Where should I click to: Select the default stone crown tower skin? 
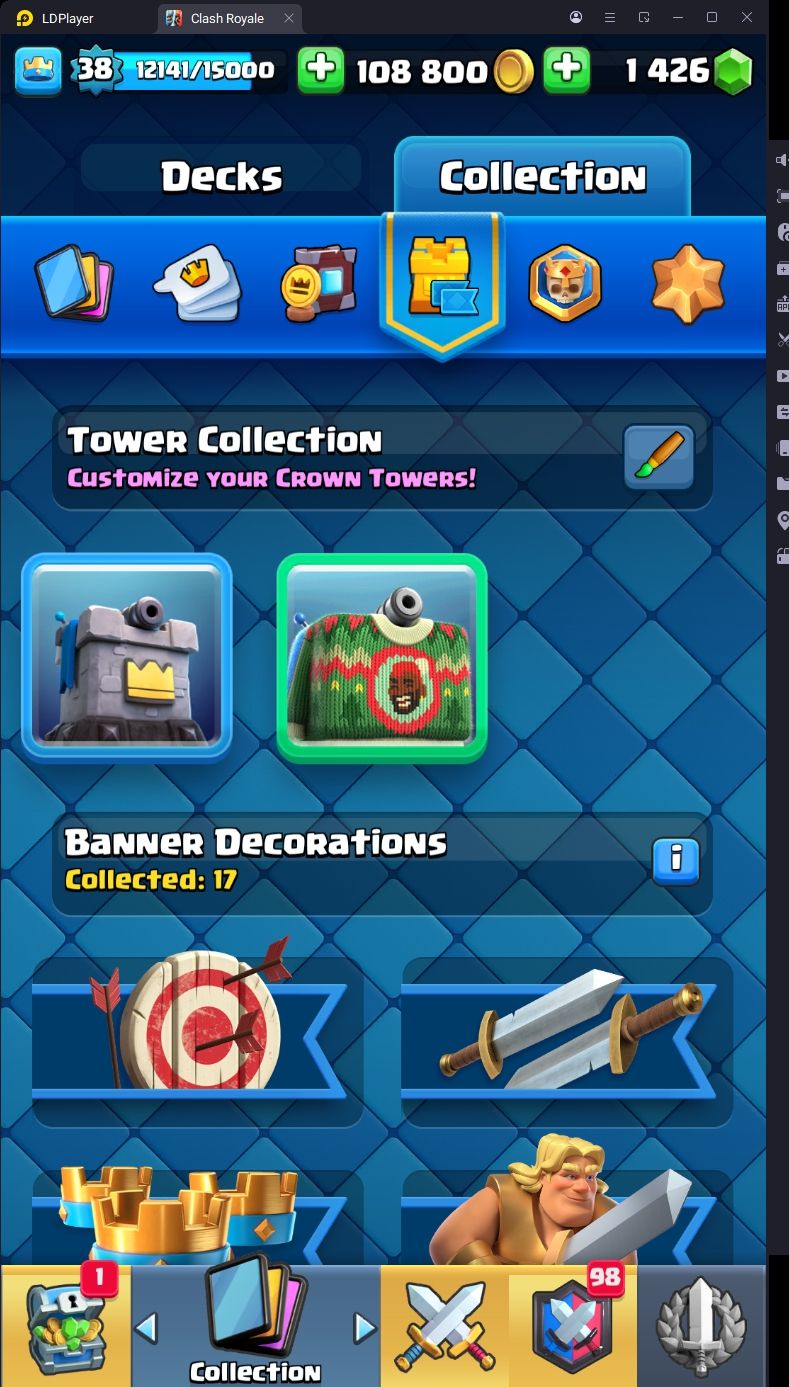[x=127, y=656]
